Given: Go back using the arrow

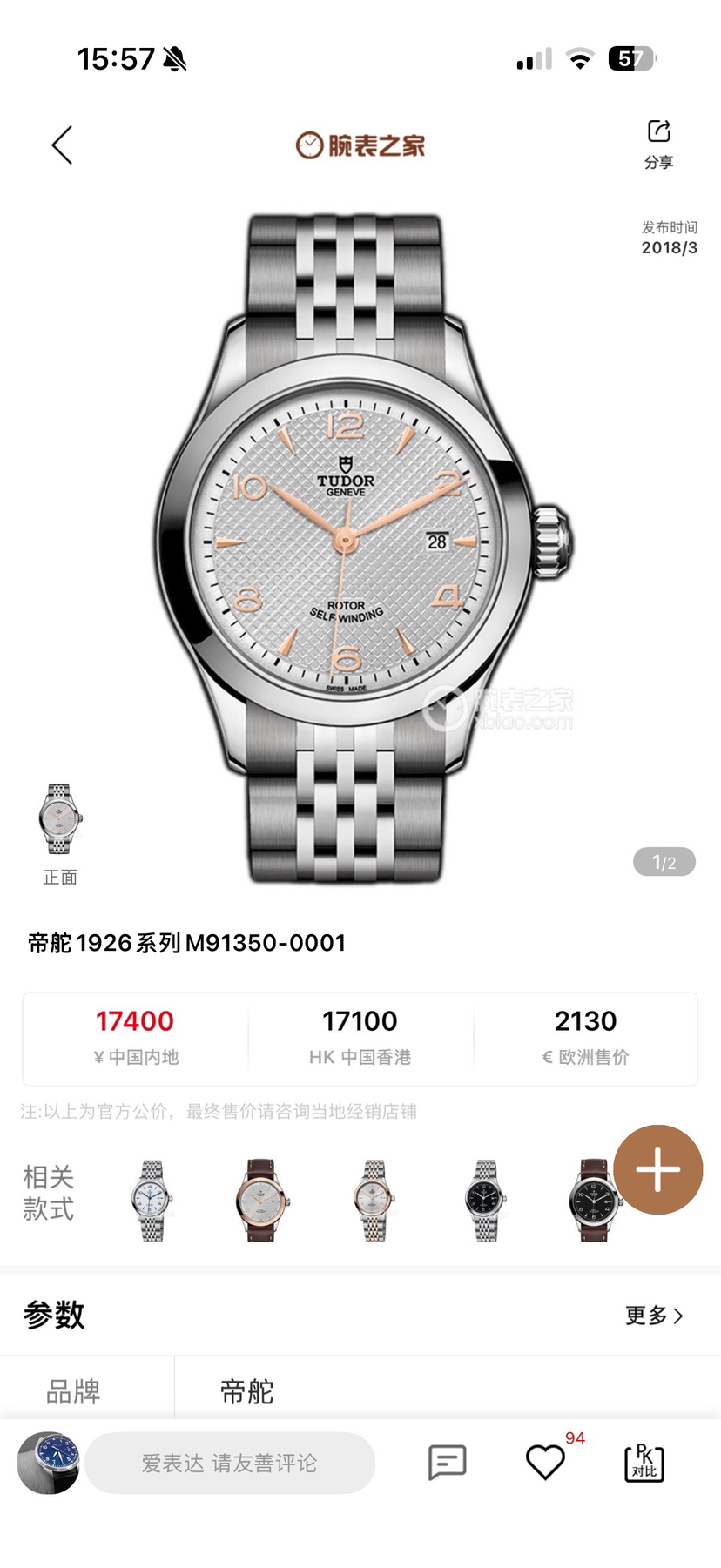Looking at the screenshot, I should point(62,145).
